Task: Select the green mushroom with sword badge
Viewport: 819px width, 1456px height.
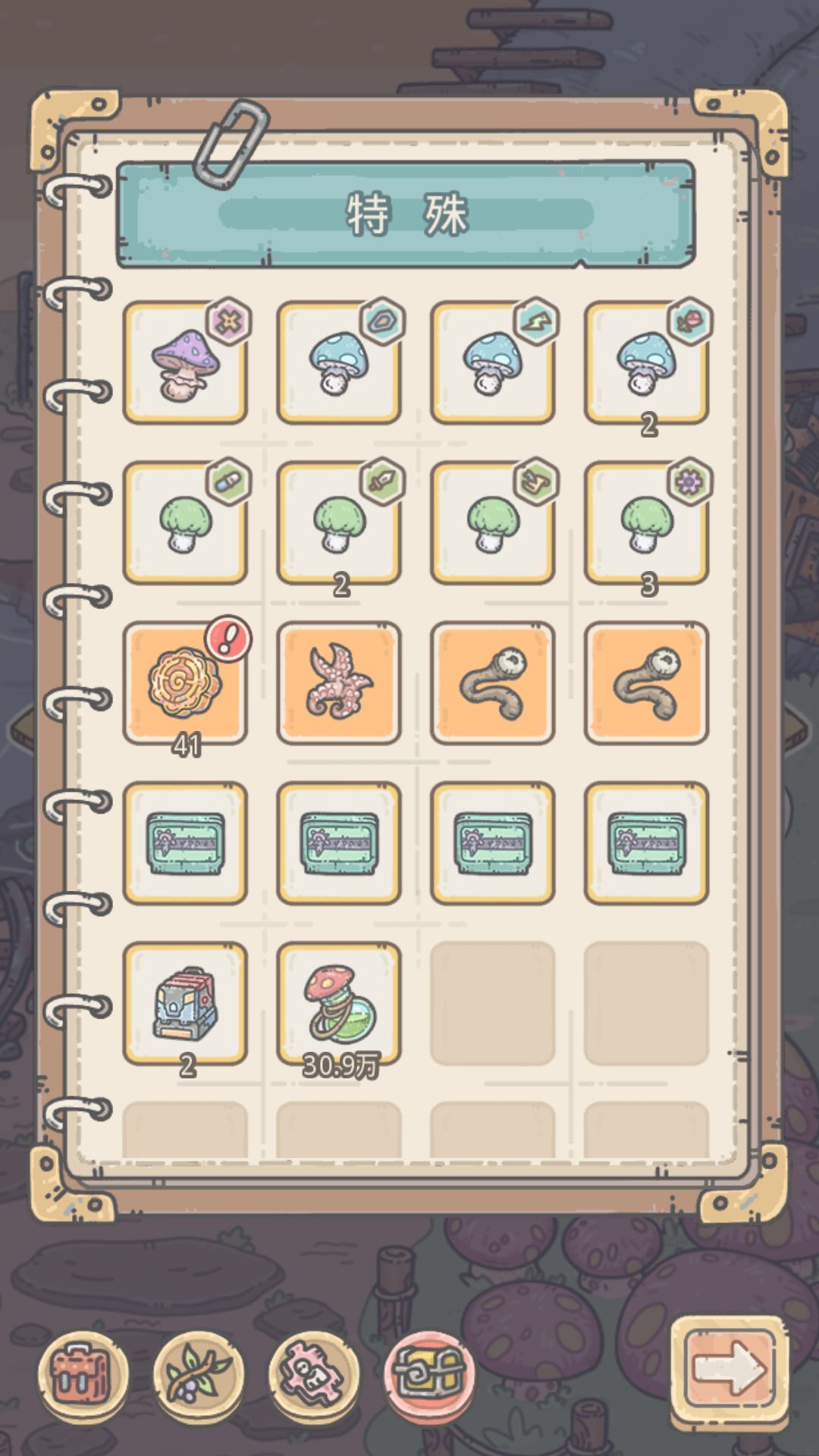Action: tap(339, 523)
